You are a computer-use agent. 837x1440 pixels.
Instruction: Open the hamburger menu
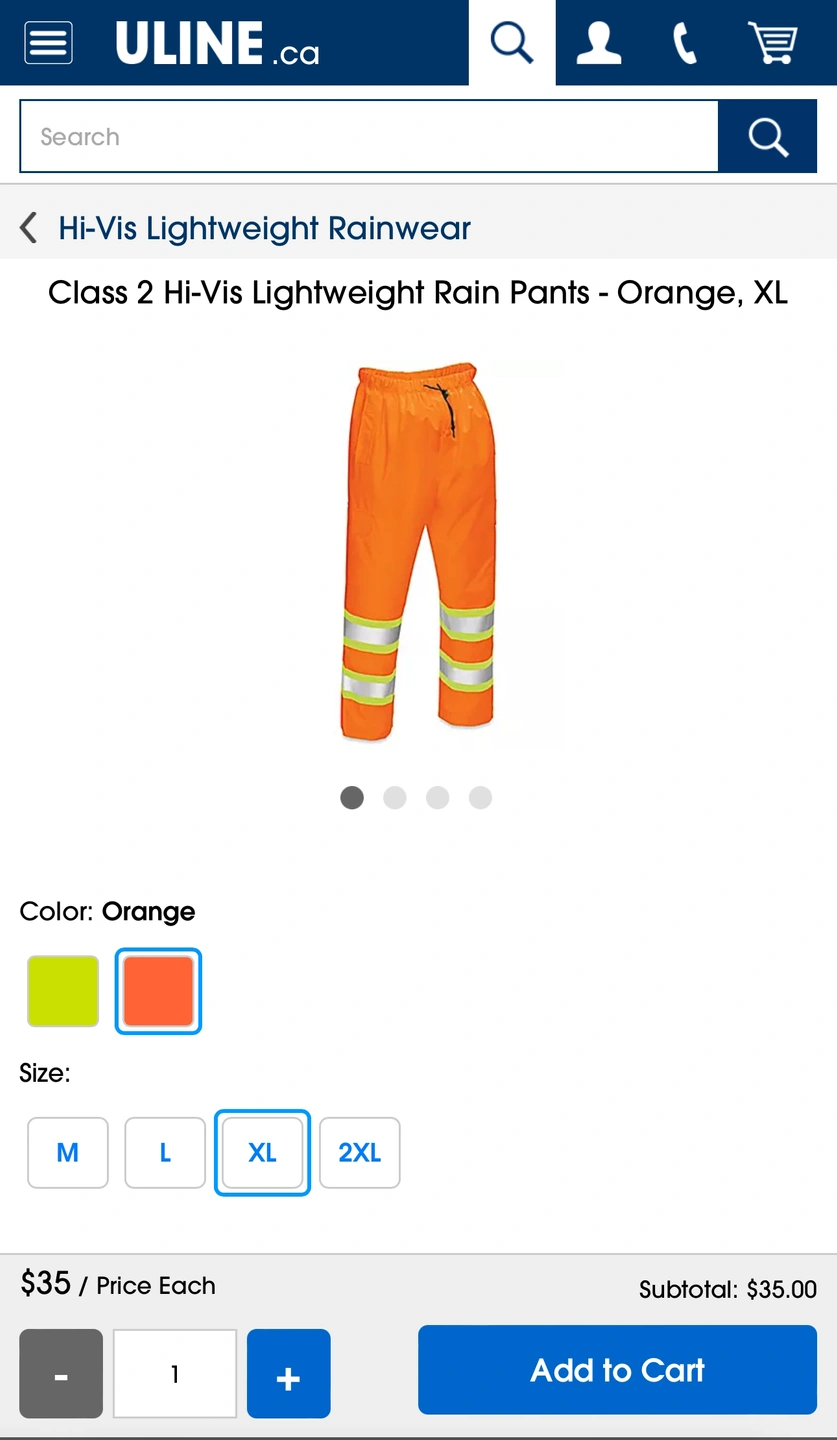click(48, 43)
